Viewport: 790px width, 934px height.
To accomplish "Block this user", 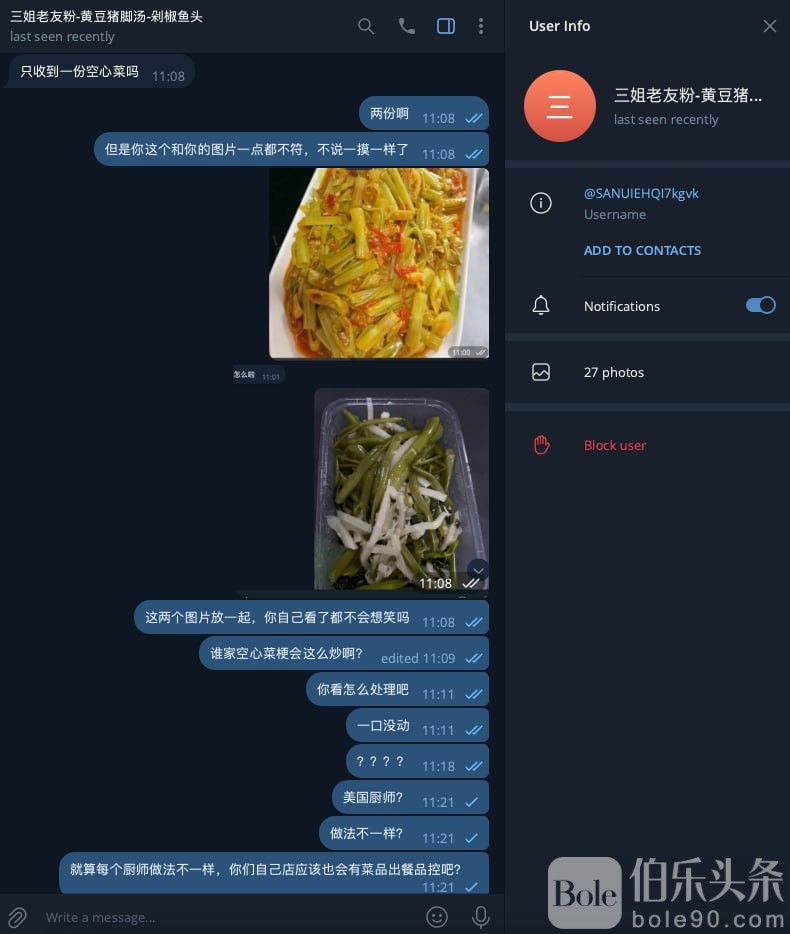I will (x=614, y=445).
